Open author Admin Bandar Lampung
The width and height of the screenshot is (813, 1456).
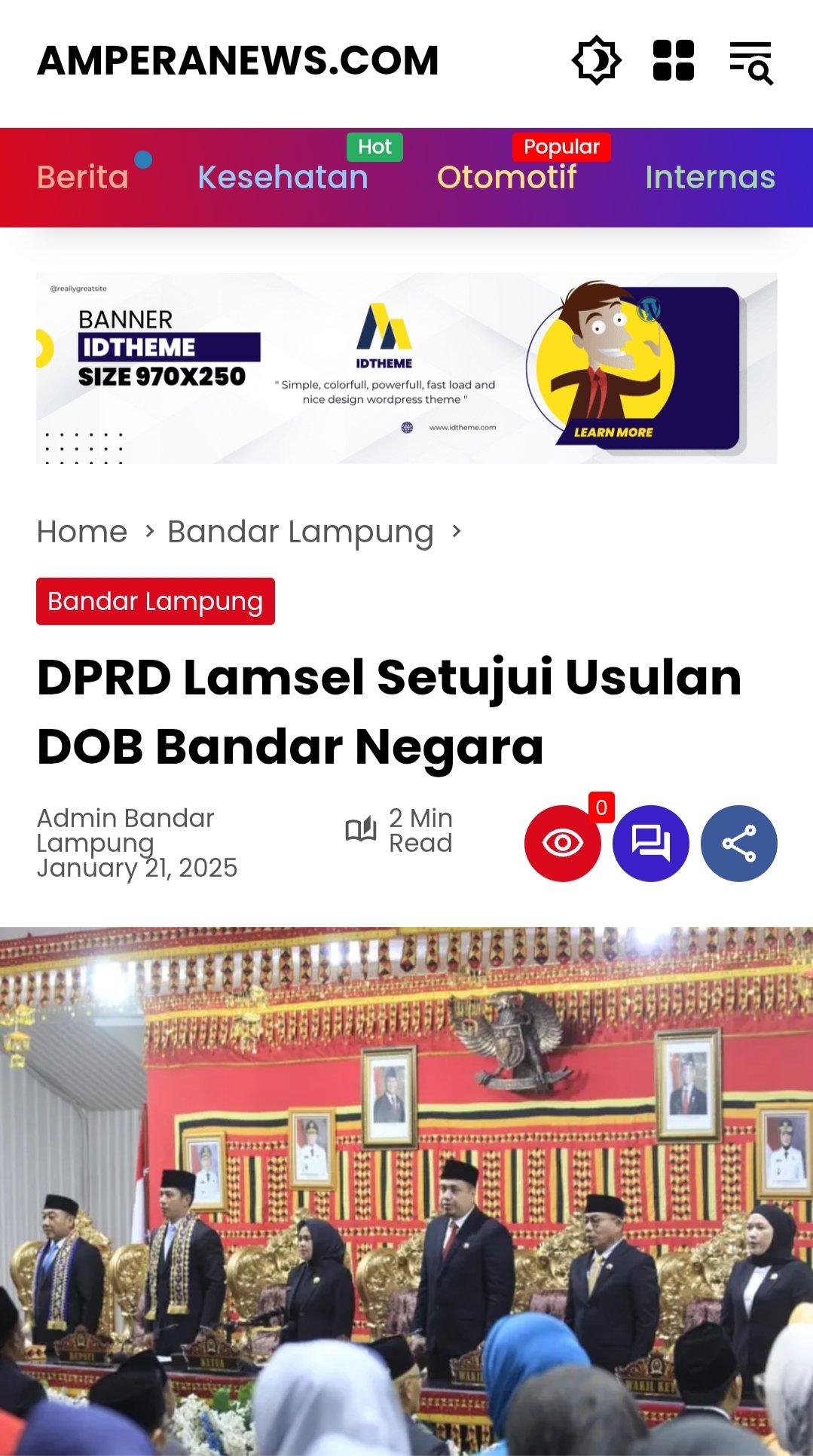tap(125, 830)
